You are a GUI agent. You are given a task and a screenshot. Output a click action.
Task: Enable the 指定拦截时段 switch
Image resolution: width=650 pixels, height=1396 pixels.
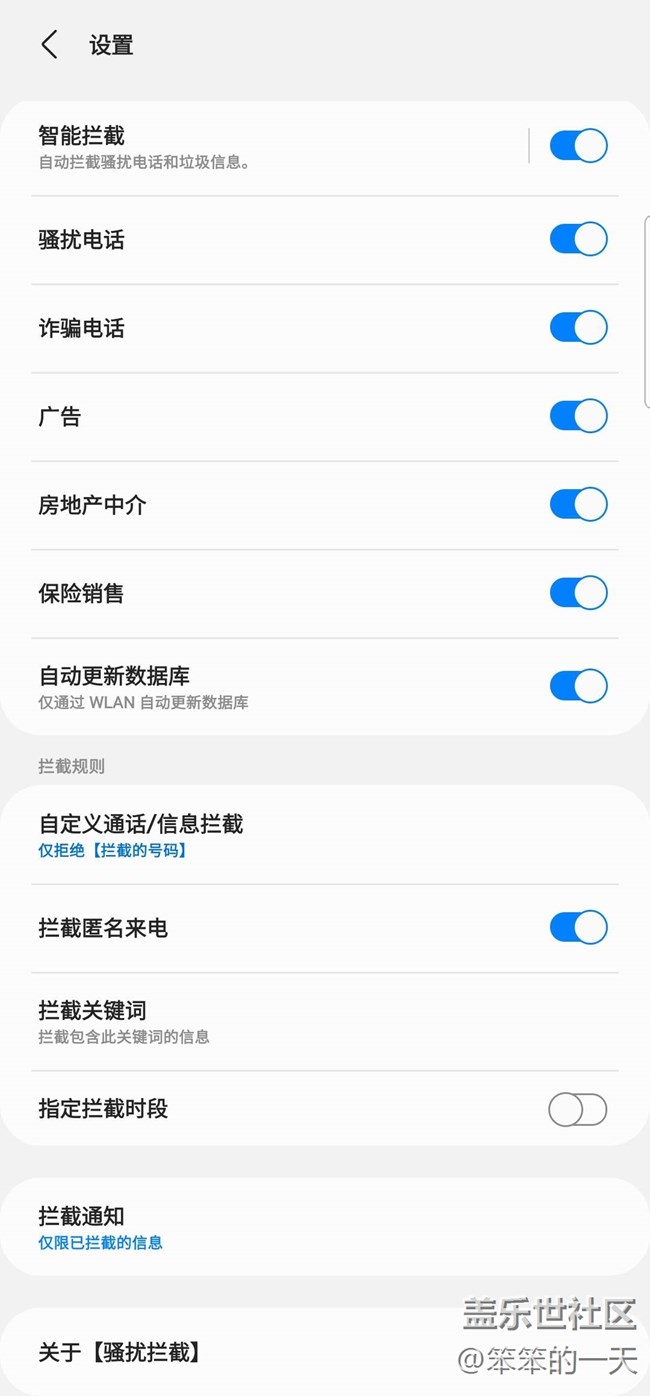tap(578, 1109)
